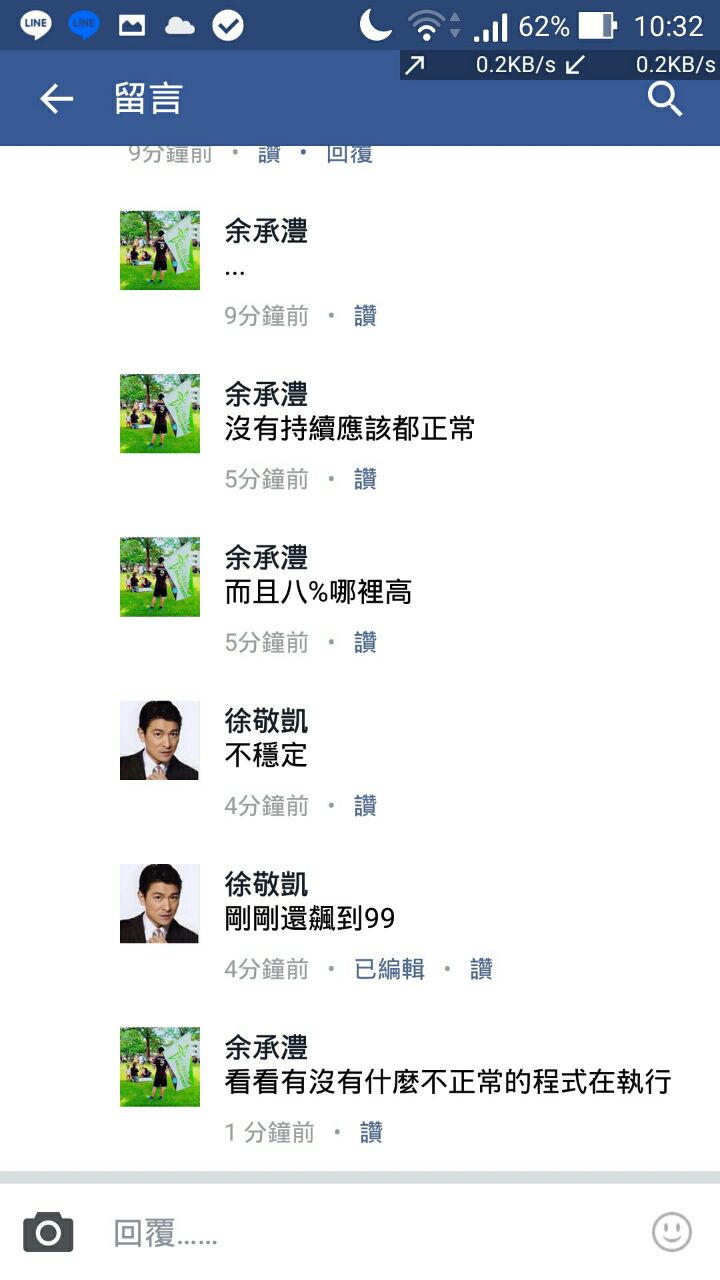Tap 回覆 link at top partial comment
Image resolution: width=720 pixels, height=1280 pixels.
pyautogui.click(x=349, y=155)
